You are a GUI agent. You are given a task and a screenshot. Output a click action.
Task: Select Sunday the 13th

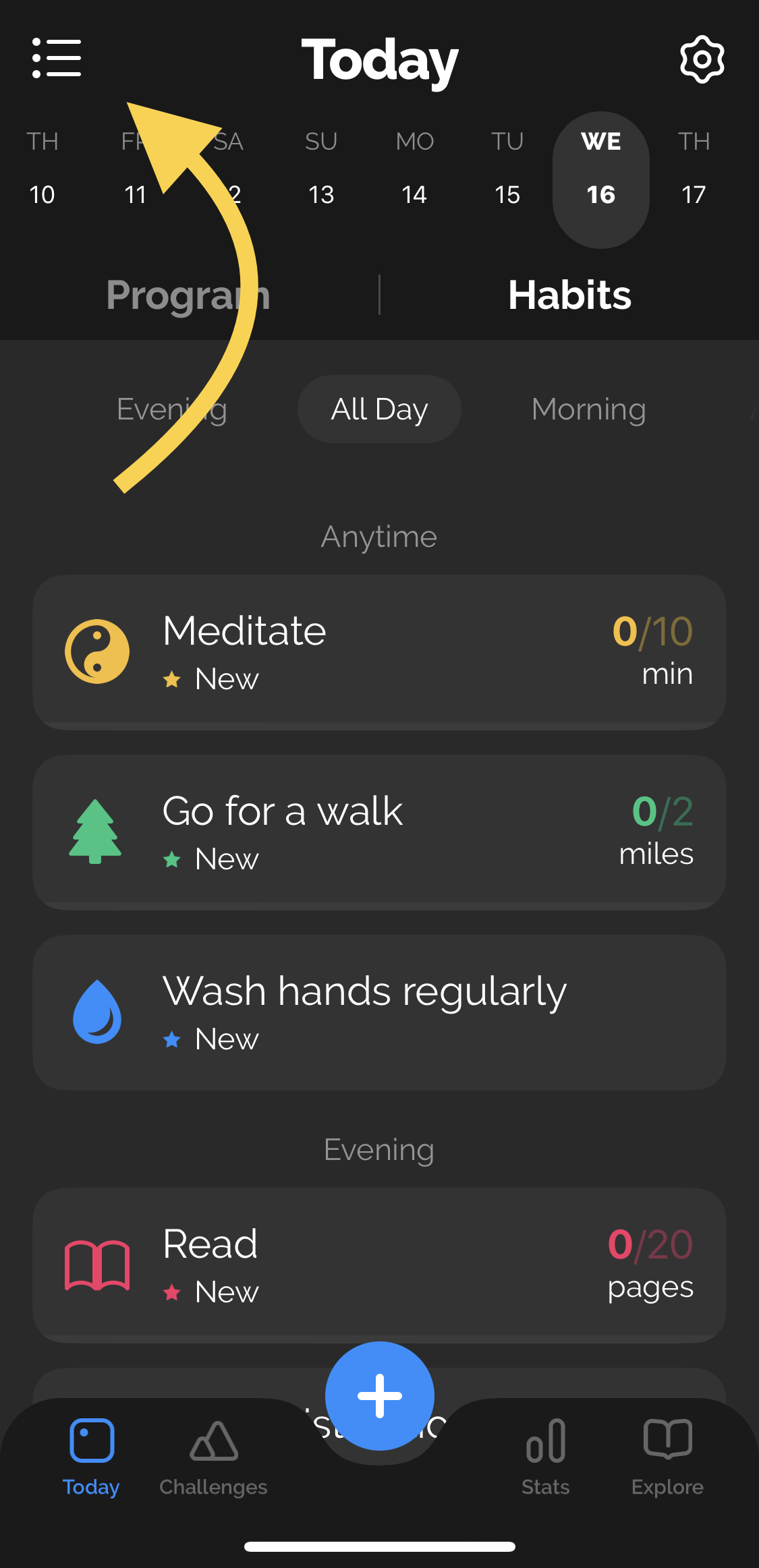coord(321,169)
